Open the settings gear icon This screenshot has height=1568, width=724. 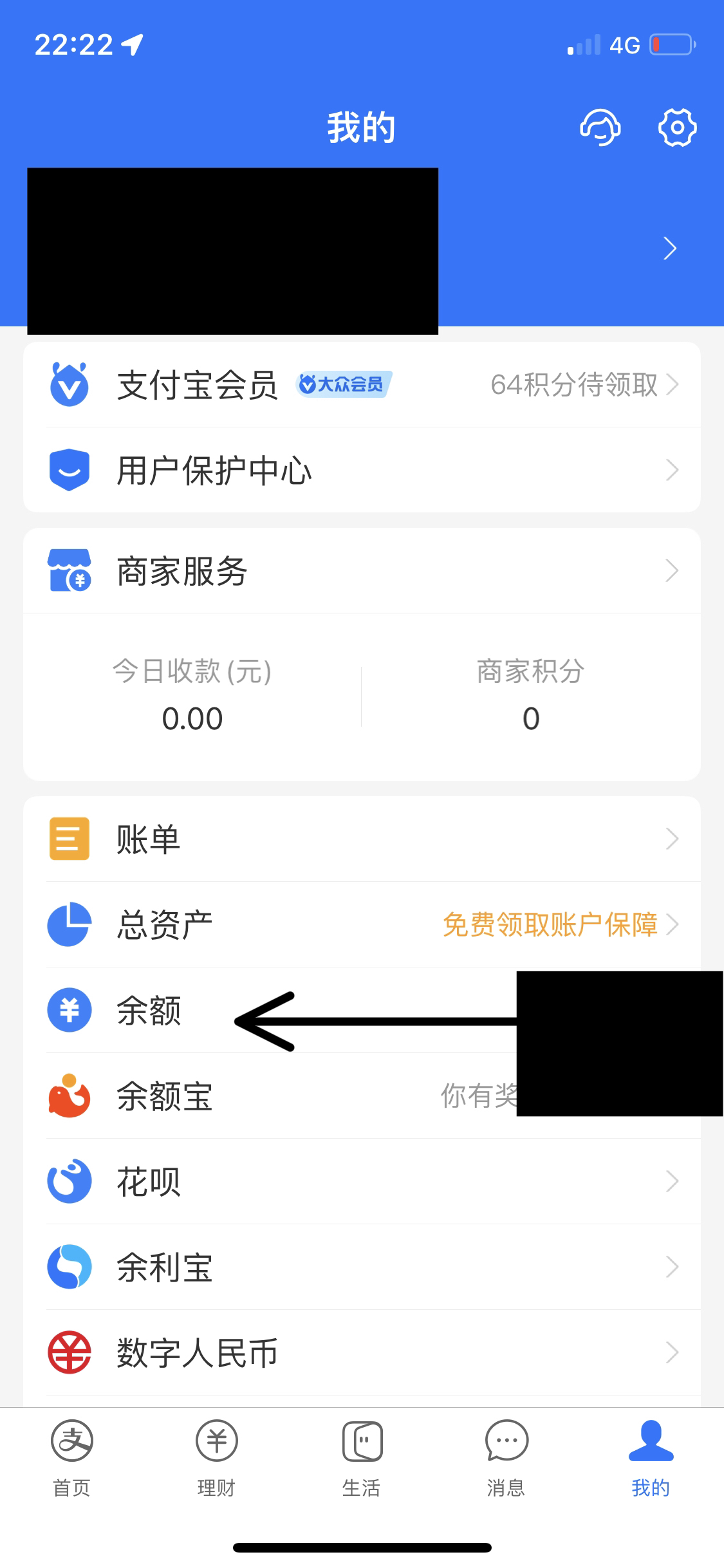(x=677, y=127)
